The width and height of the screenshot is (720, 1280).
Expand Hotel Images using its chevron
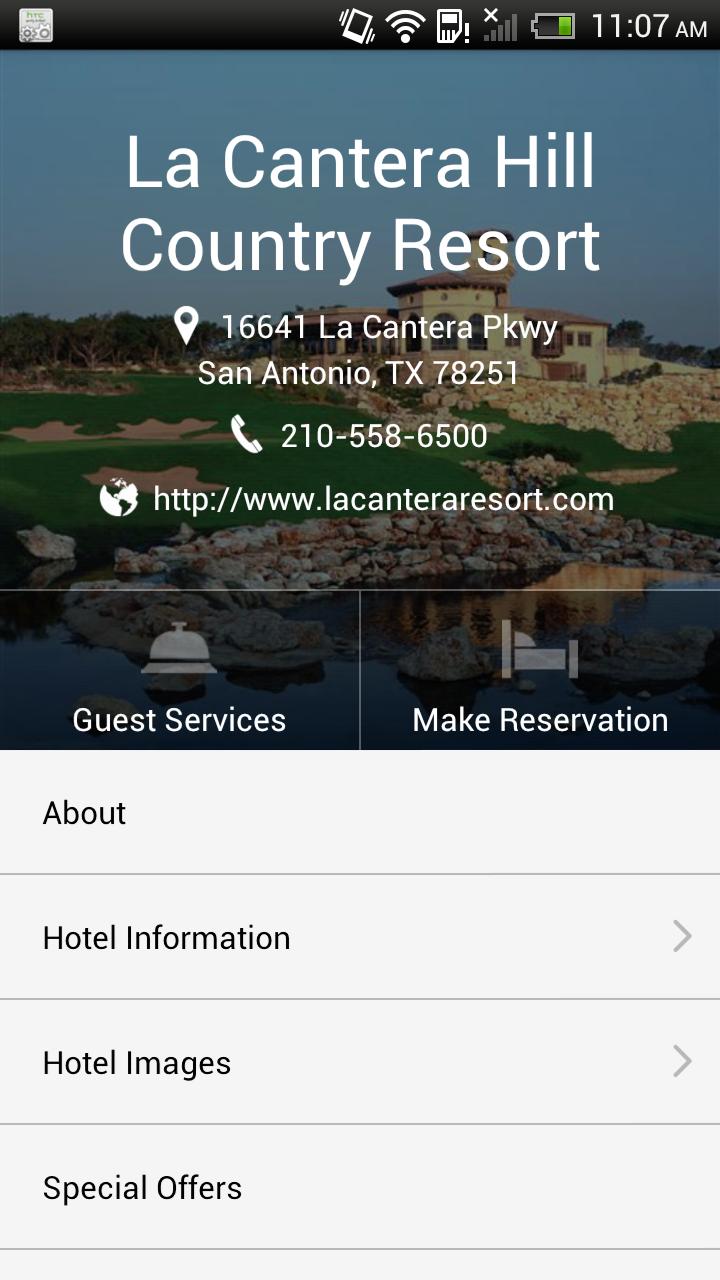[x=682, y=1061]
